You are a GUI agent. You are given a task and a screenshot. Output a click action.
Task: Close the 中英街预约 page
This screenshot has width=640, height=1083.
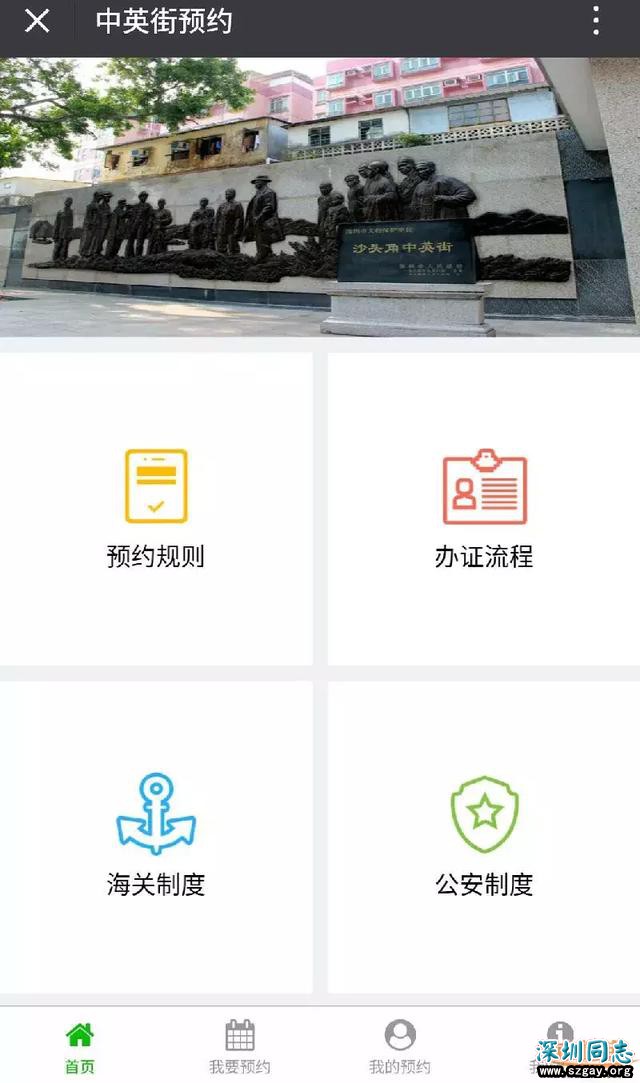point(37,21)
